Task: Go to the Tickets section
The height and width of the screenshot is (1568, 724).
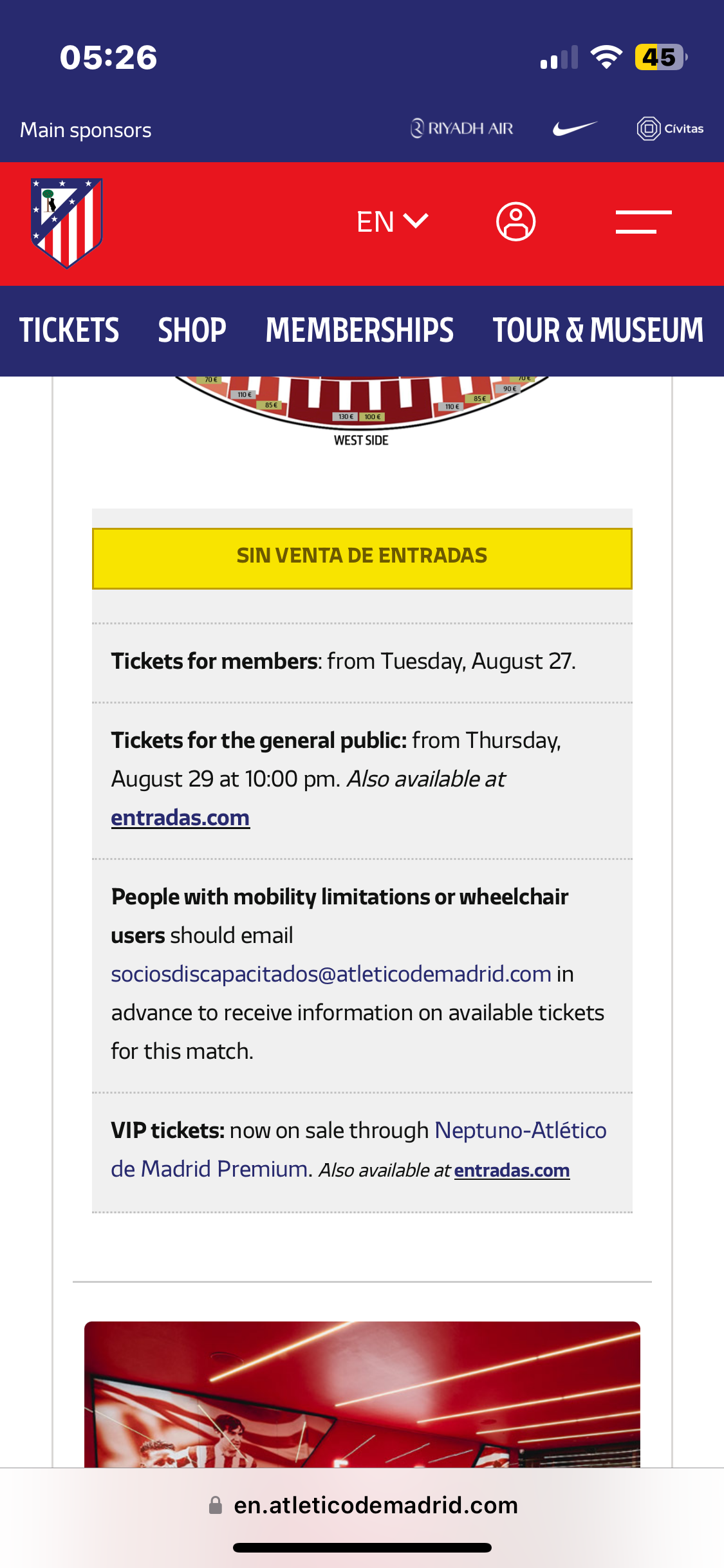Action: [69, 330]
